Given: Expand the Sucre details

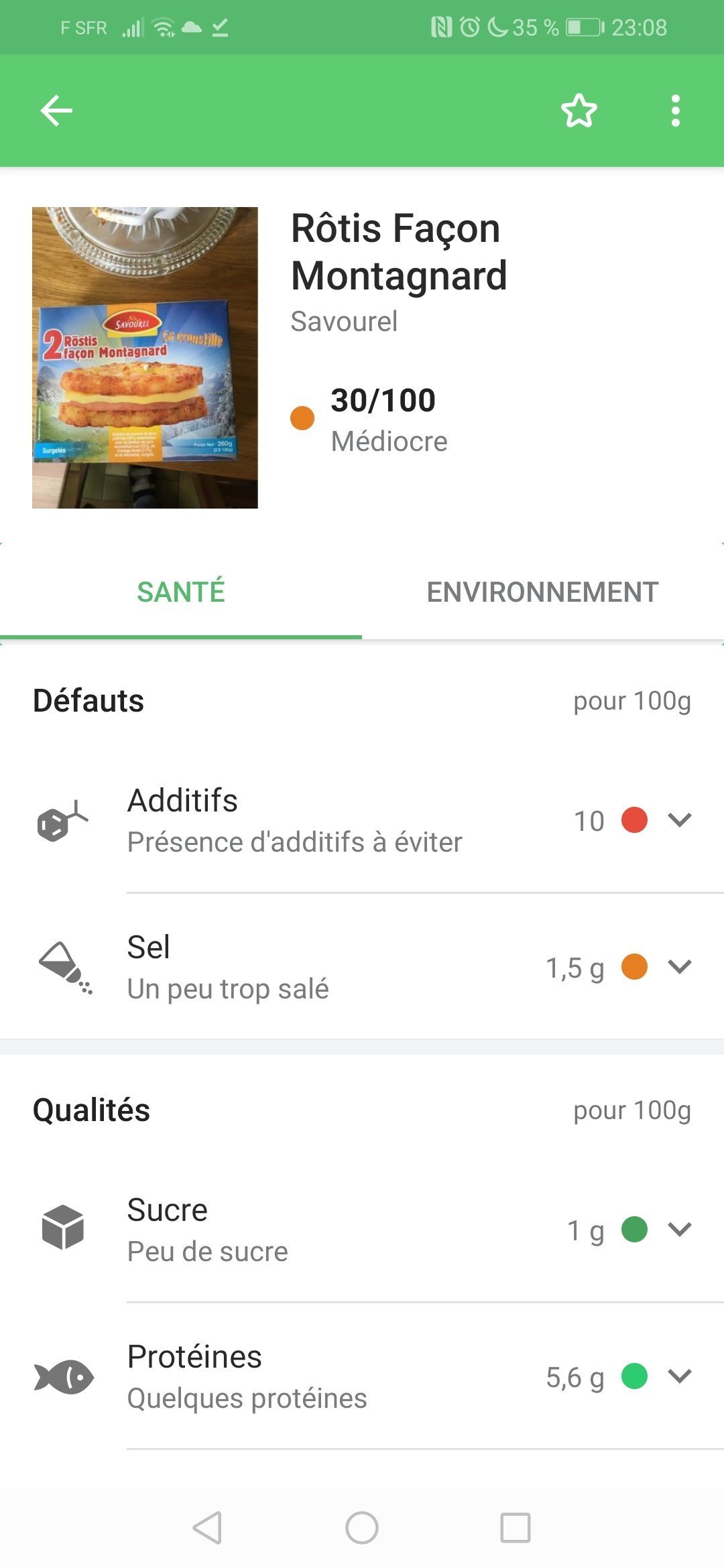Looking at the screenshot, I should tap(680, 1230).
